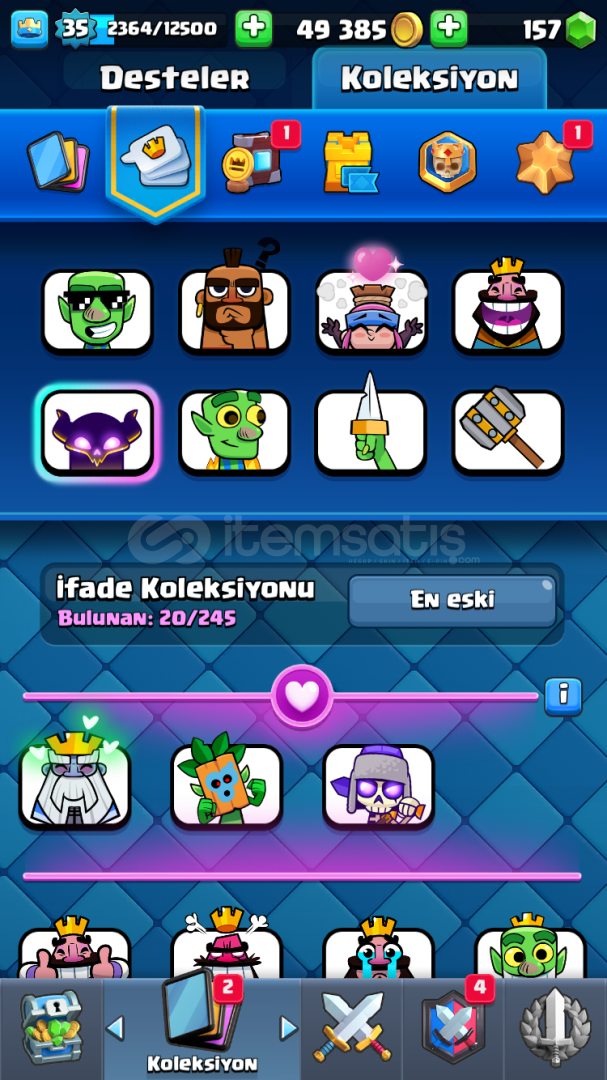The height and width of the screenshot is (1080, 607).
Task: Open the skeleton with purple eyes emote
Action: point(378,785)
